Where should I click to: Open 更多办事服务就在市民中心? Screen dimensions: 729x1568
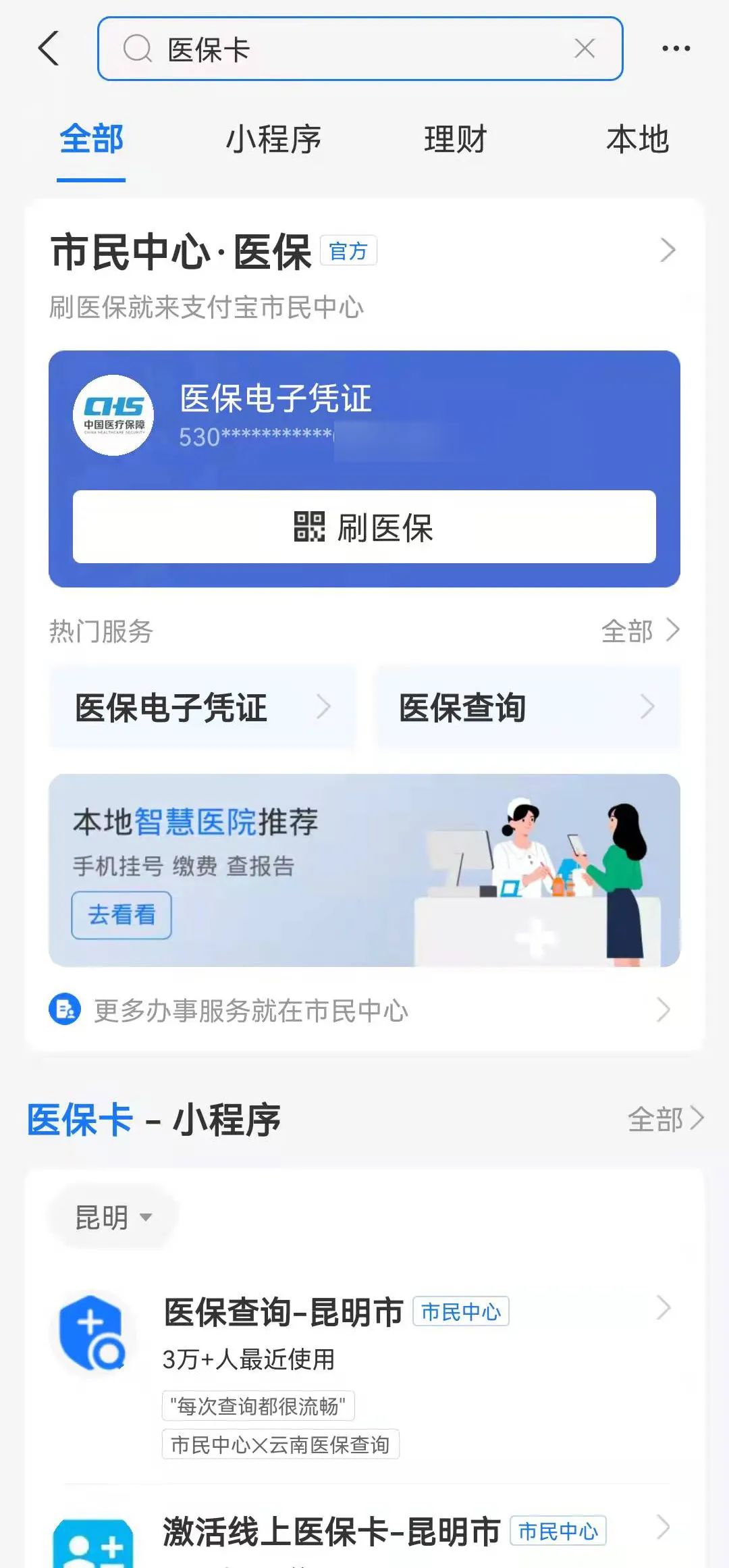tap(364, 1011)
